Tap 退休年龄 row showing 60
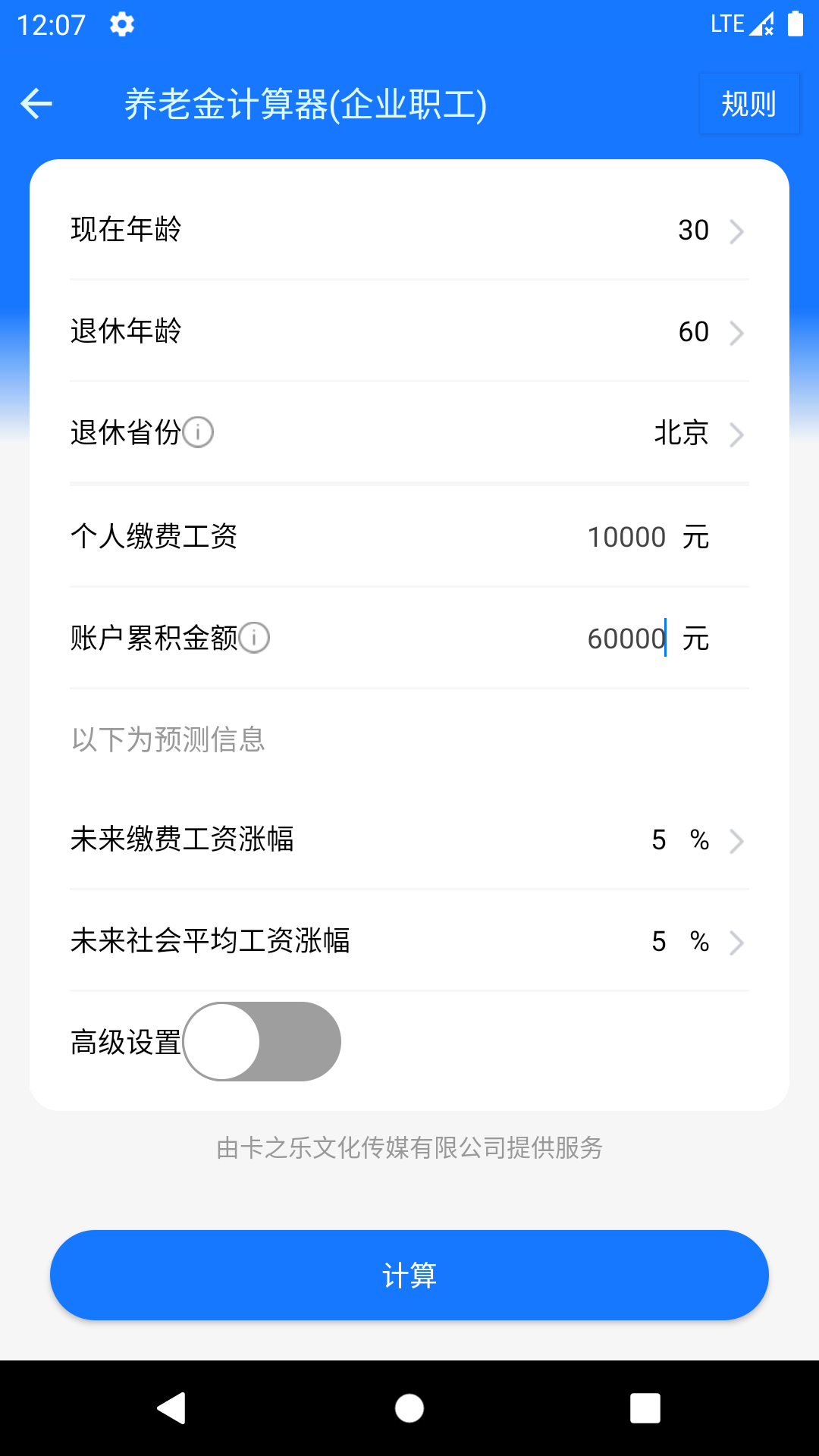Viewport: 819px width, 1456px height. pos(409,331)
